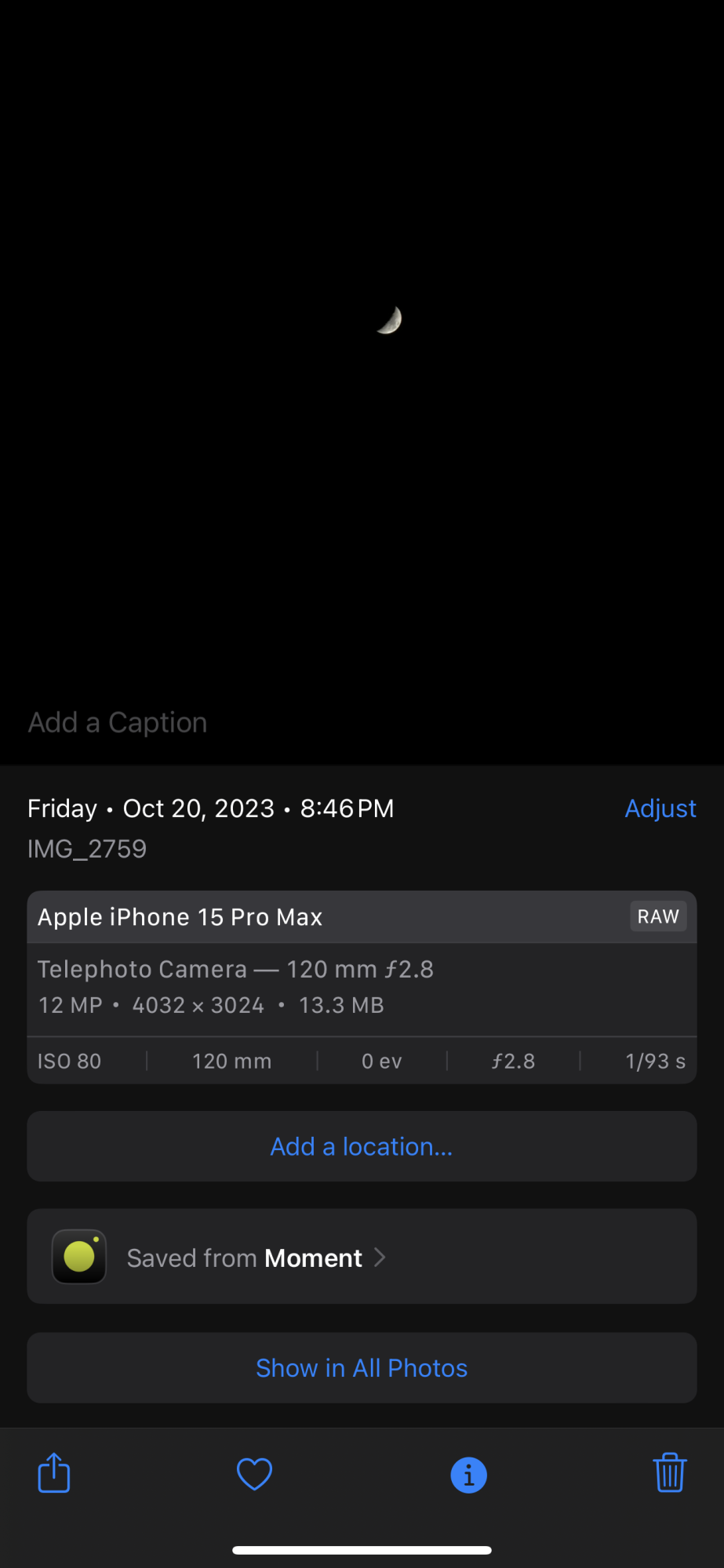The height and width of the screenshot is (1568, 724).
Task: Tap Adjust to change date and time
Action: 660,808
